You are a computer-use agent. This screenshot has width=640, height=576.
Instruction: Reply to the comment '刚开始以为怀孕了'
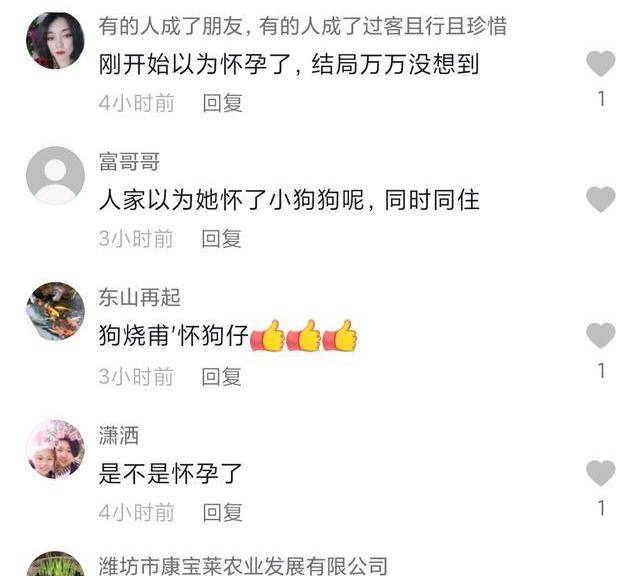222,103
